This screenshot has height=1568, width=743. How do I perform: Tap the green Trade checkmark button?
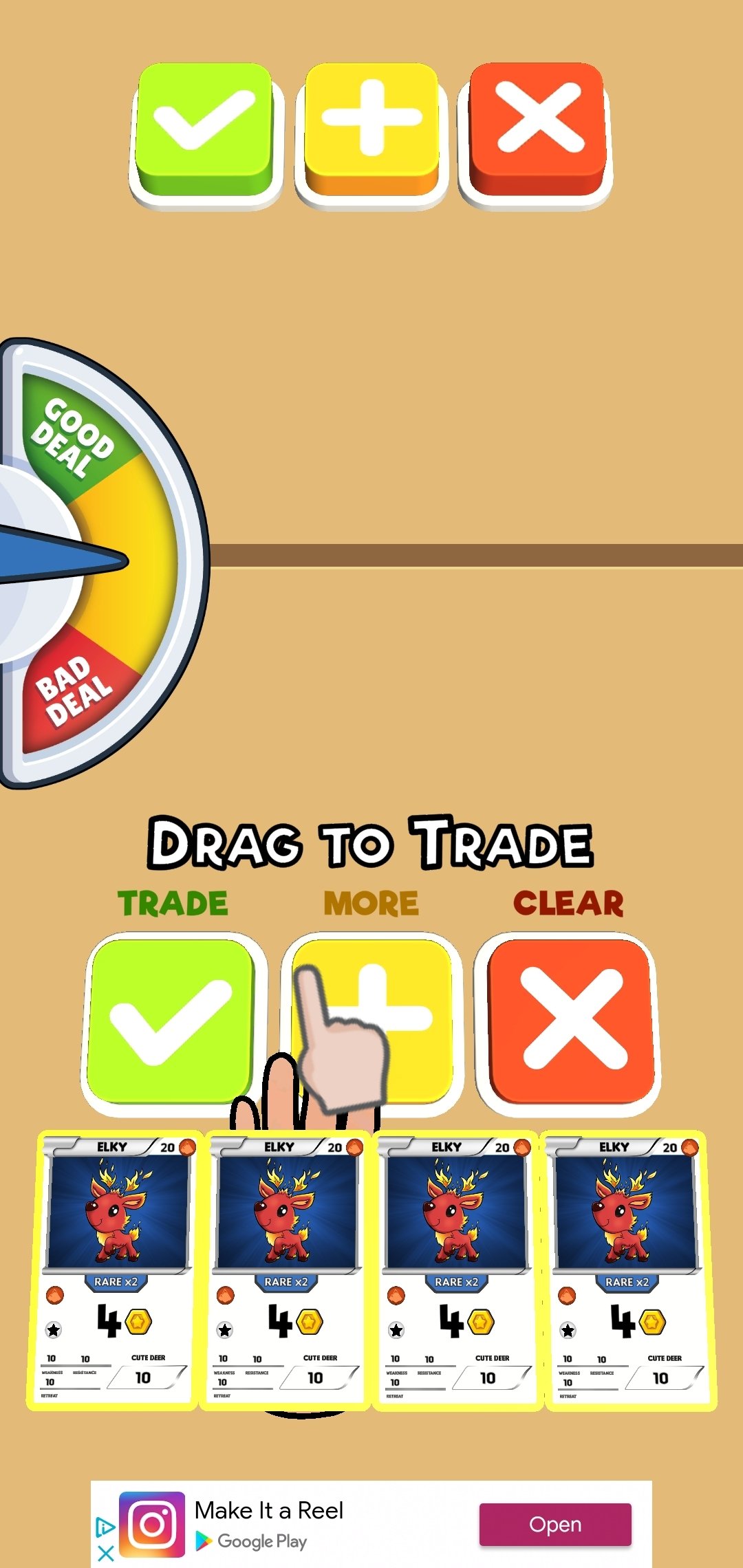(x=172, y=1023)
